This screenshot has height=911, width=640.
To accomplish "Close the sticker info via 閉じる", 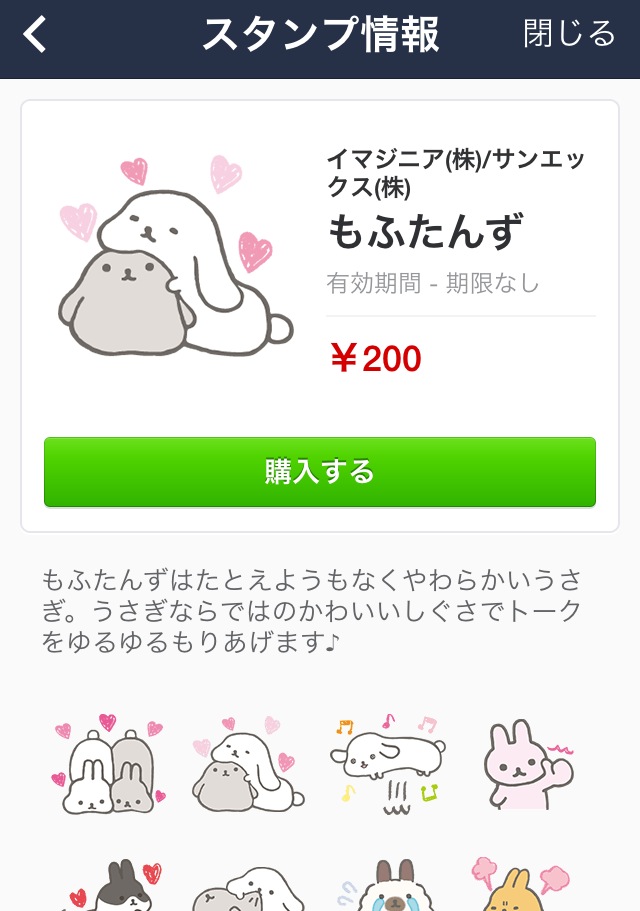I will click(x=569, y=35).
